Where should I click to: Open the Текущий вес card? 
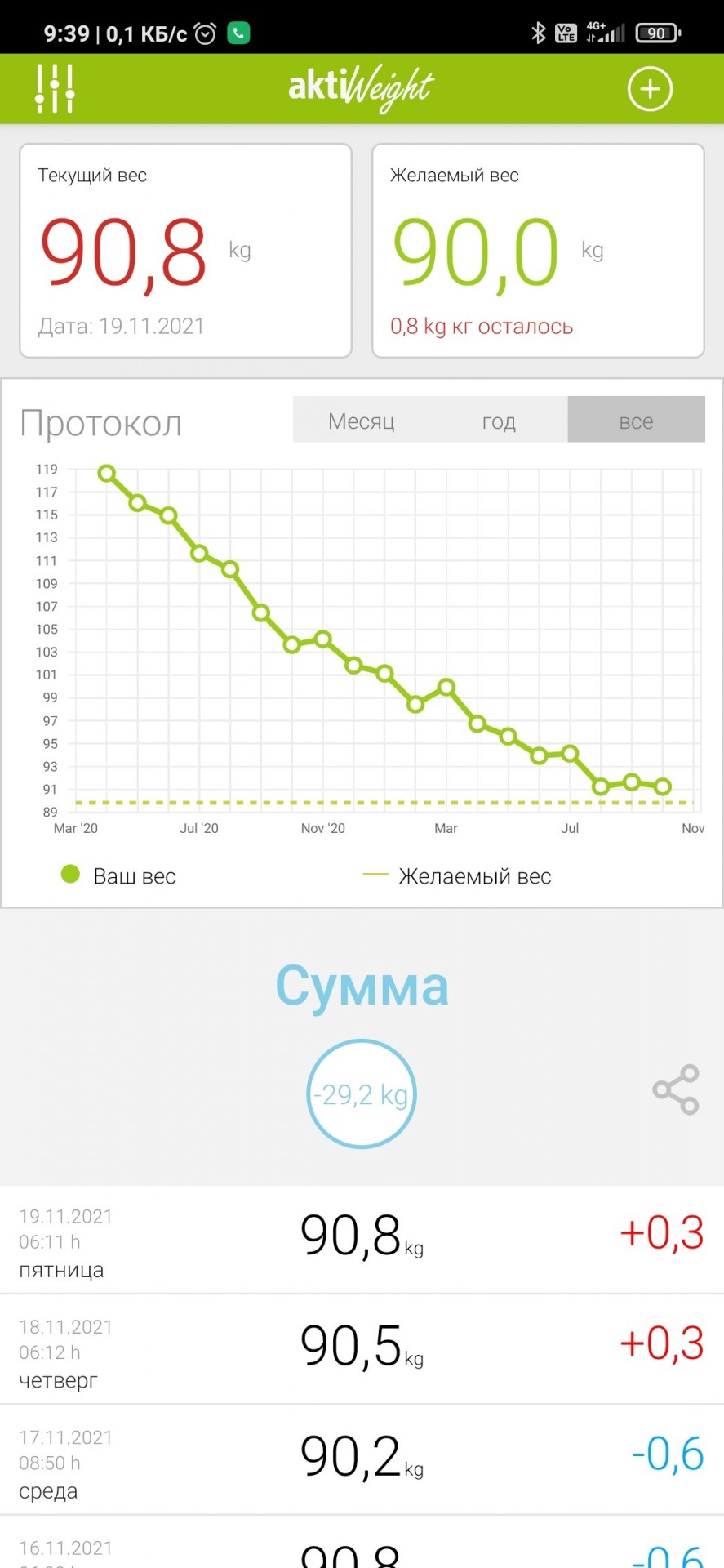[x=185, y=251]
